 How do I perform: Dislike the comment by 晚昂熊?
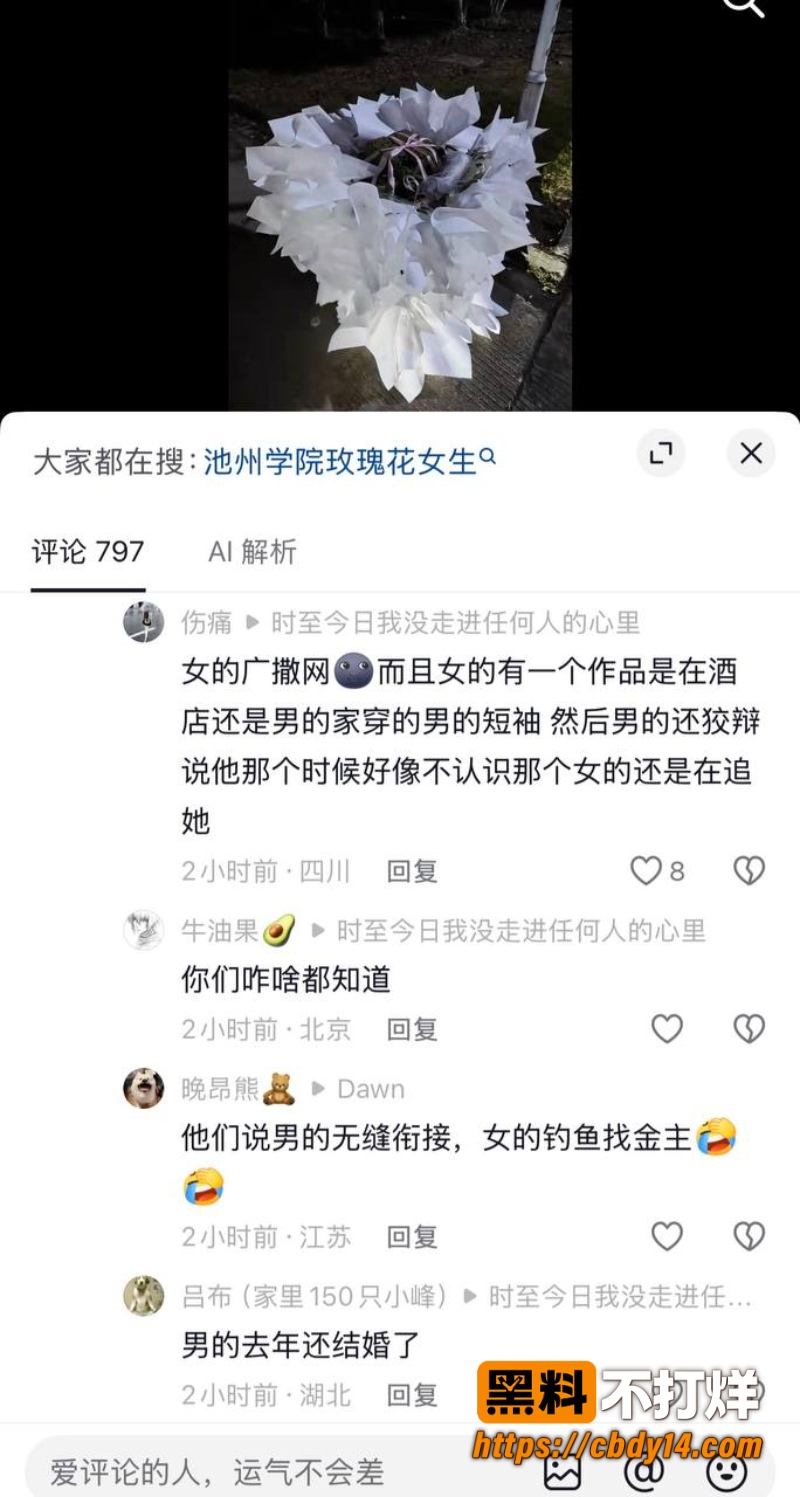tap(749, 1237)
